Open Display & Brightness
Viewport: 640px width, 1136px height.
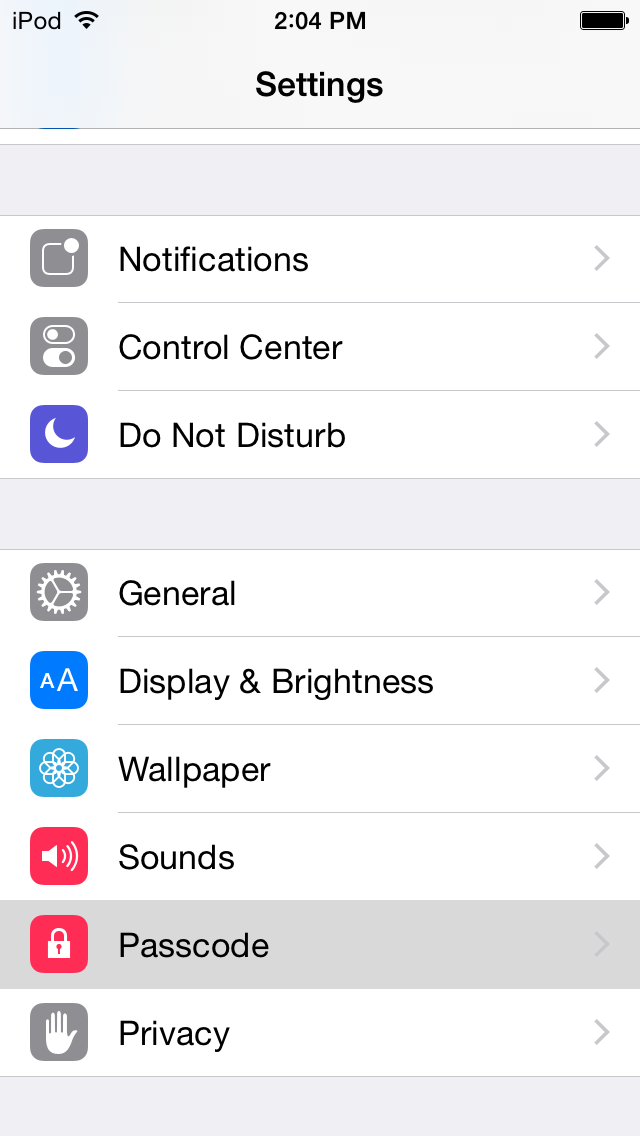tap(320, 681)
